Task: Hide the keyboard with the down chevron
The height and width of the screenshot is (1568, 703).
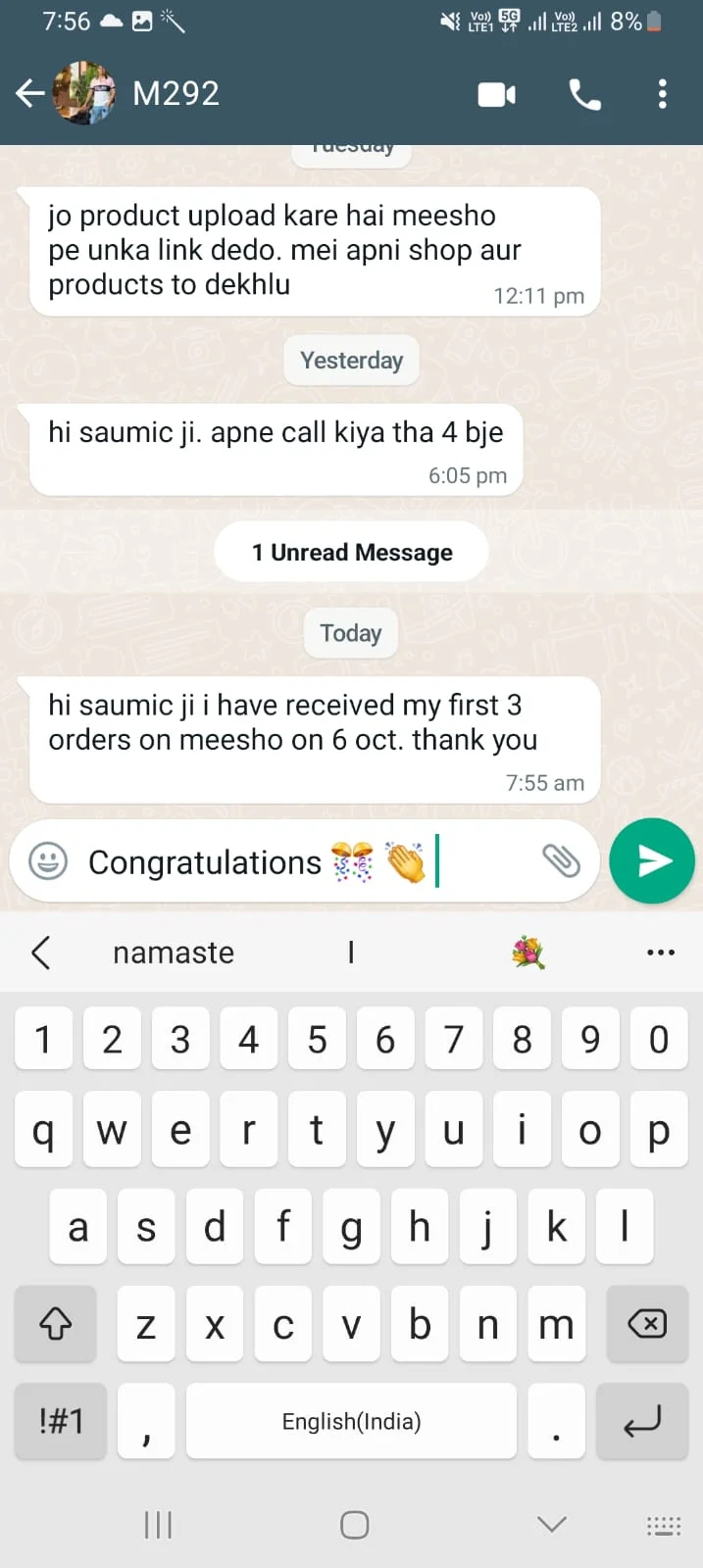Action: 552,1524
